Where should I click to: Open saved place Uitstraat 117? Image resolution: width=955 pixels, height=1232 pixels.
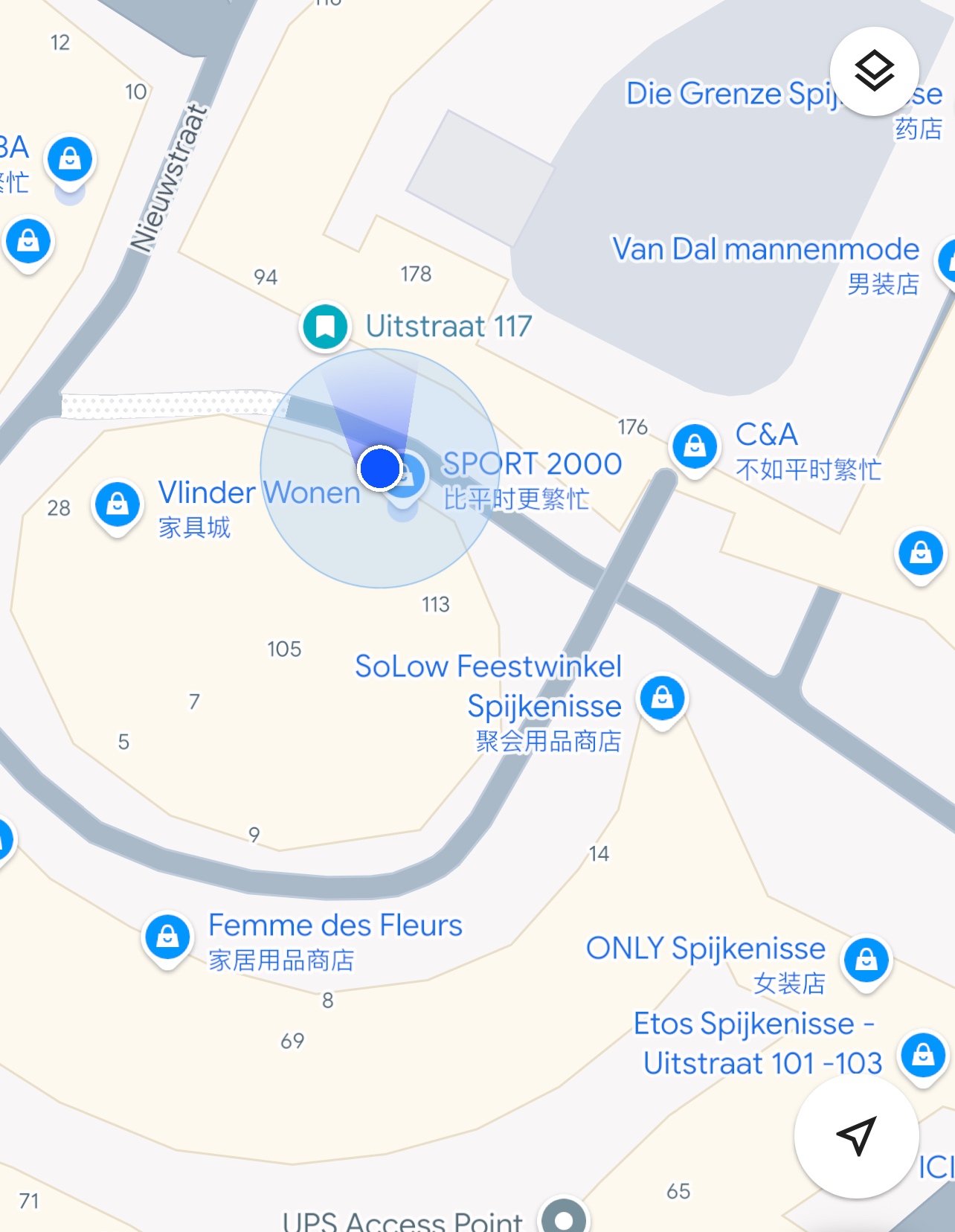pyautogui.click(x=325, y=326)
